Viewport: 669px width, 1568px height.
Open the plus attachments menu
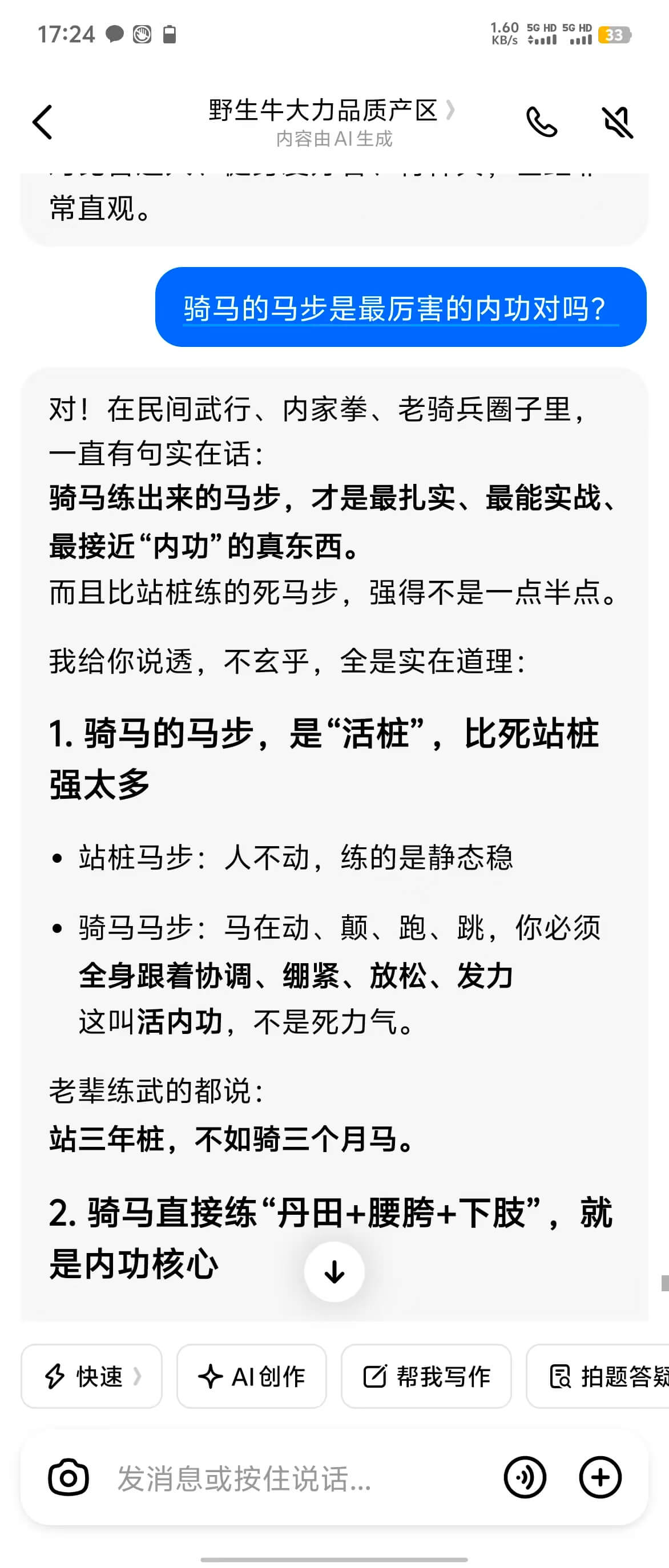tap(599, 1477)
